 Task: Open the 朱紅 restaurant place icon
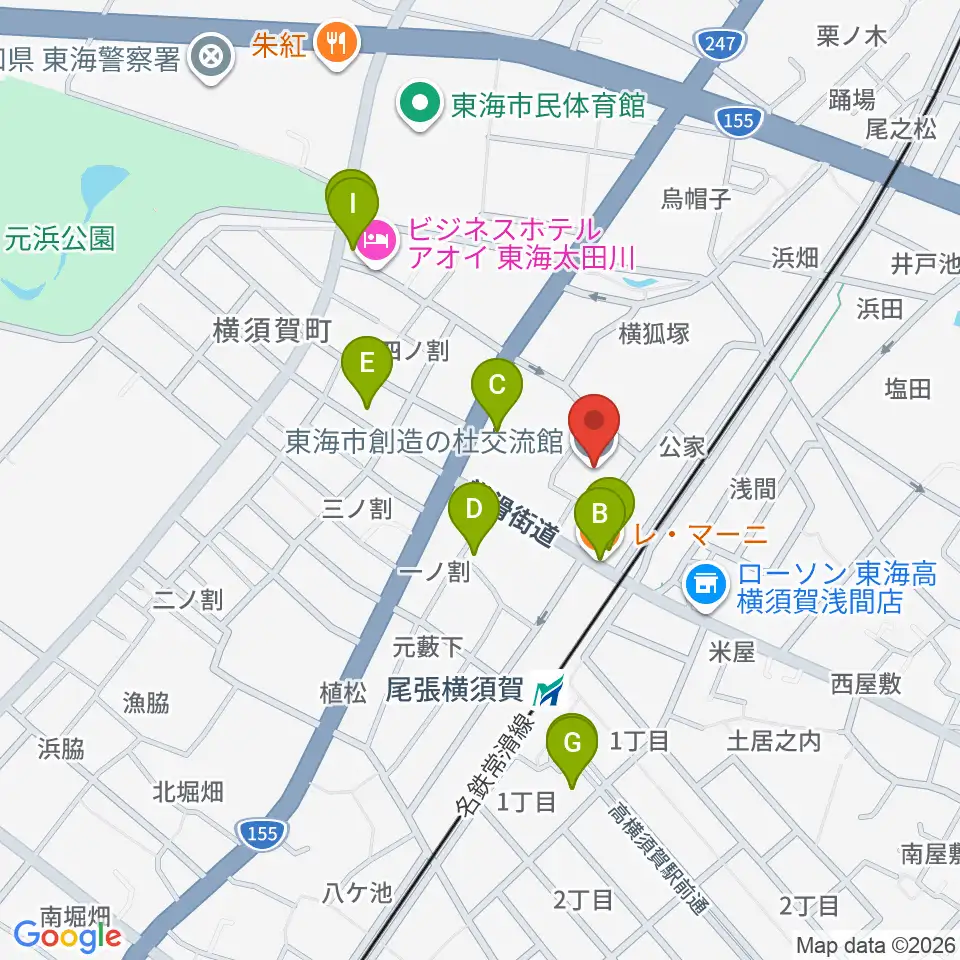click(x=336, y=45)
